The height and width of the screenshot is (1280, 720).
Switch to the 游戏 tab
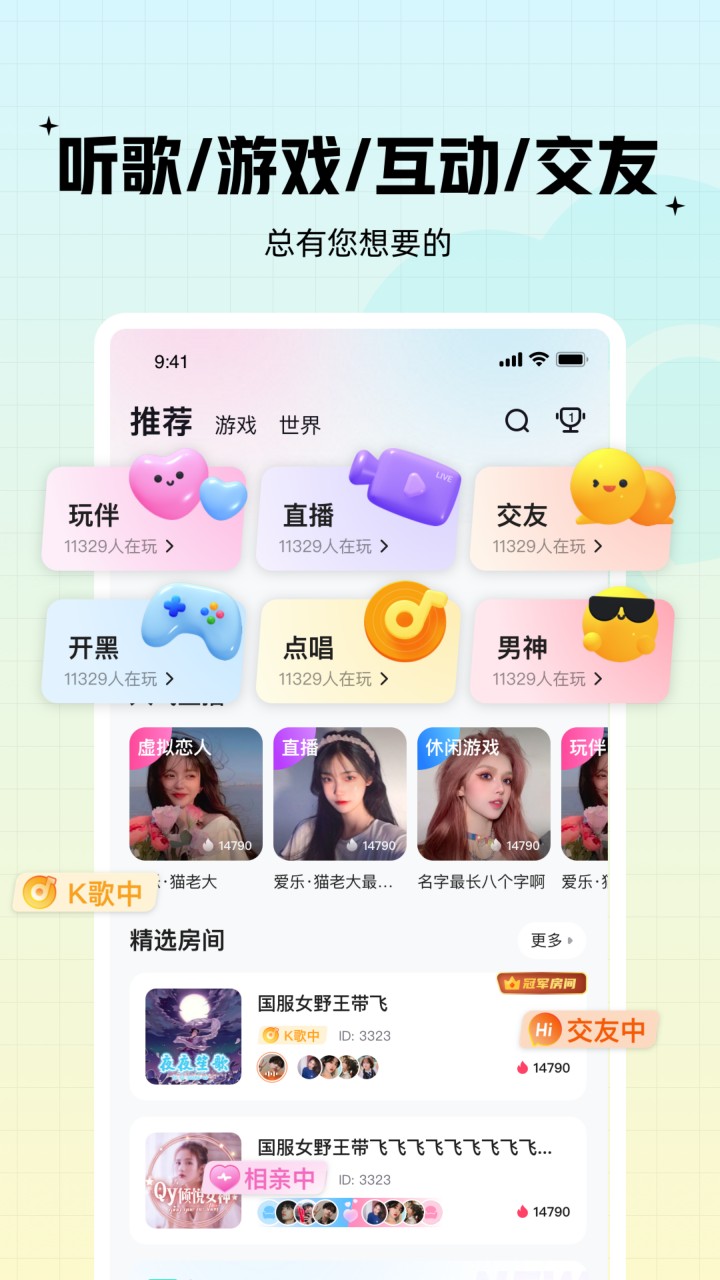[x=234, y=425]
